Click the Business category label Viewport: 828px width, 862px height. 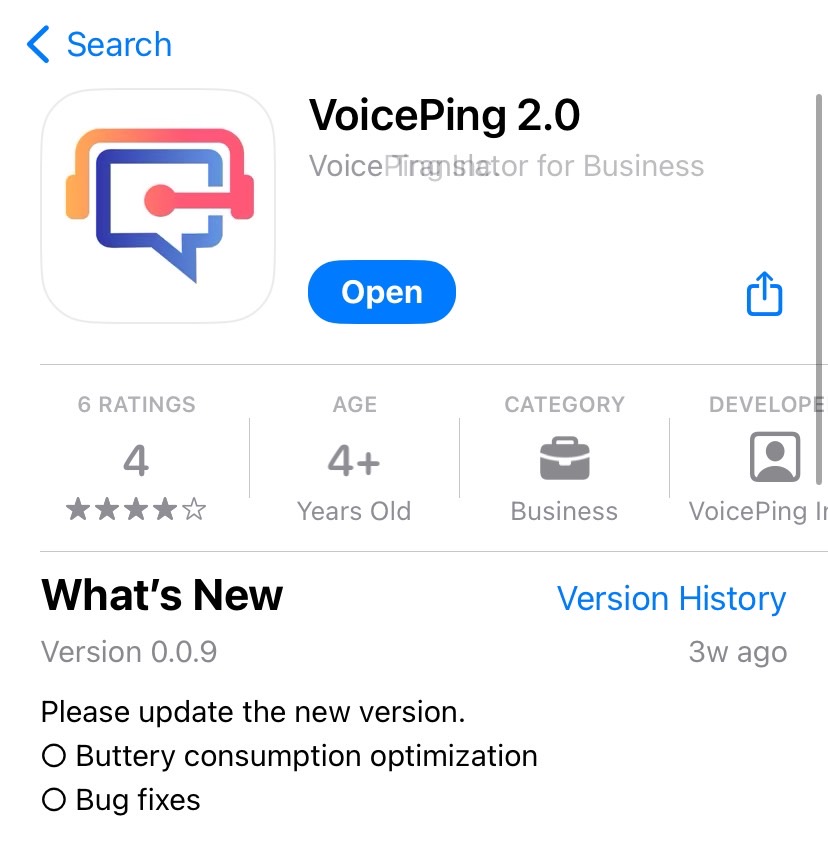tap(563, 511)
